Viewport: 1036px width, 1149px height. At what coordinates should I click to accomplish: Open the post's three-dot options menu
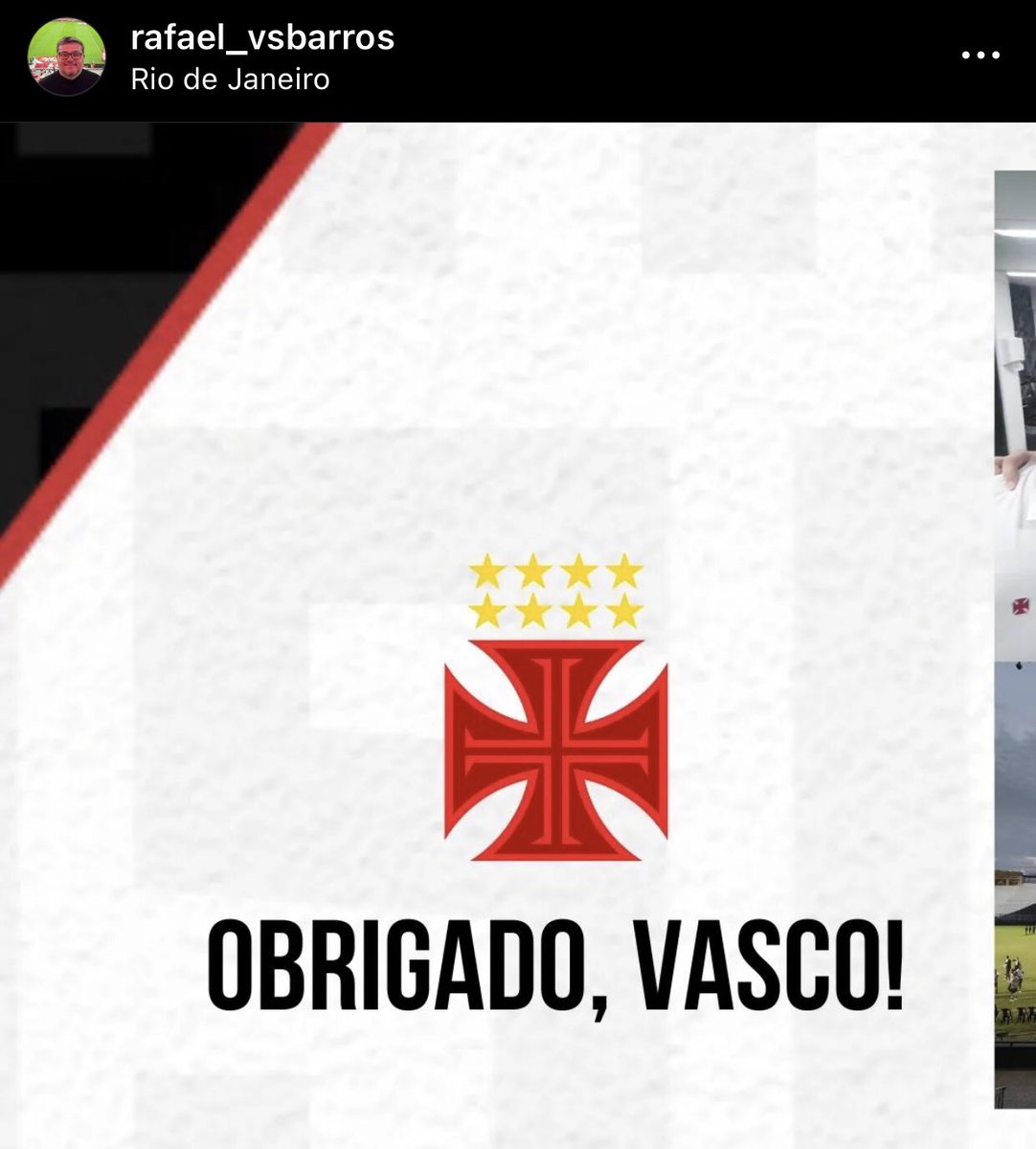pyautogui.click(x=980, y=56)
